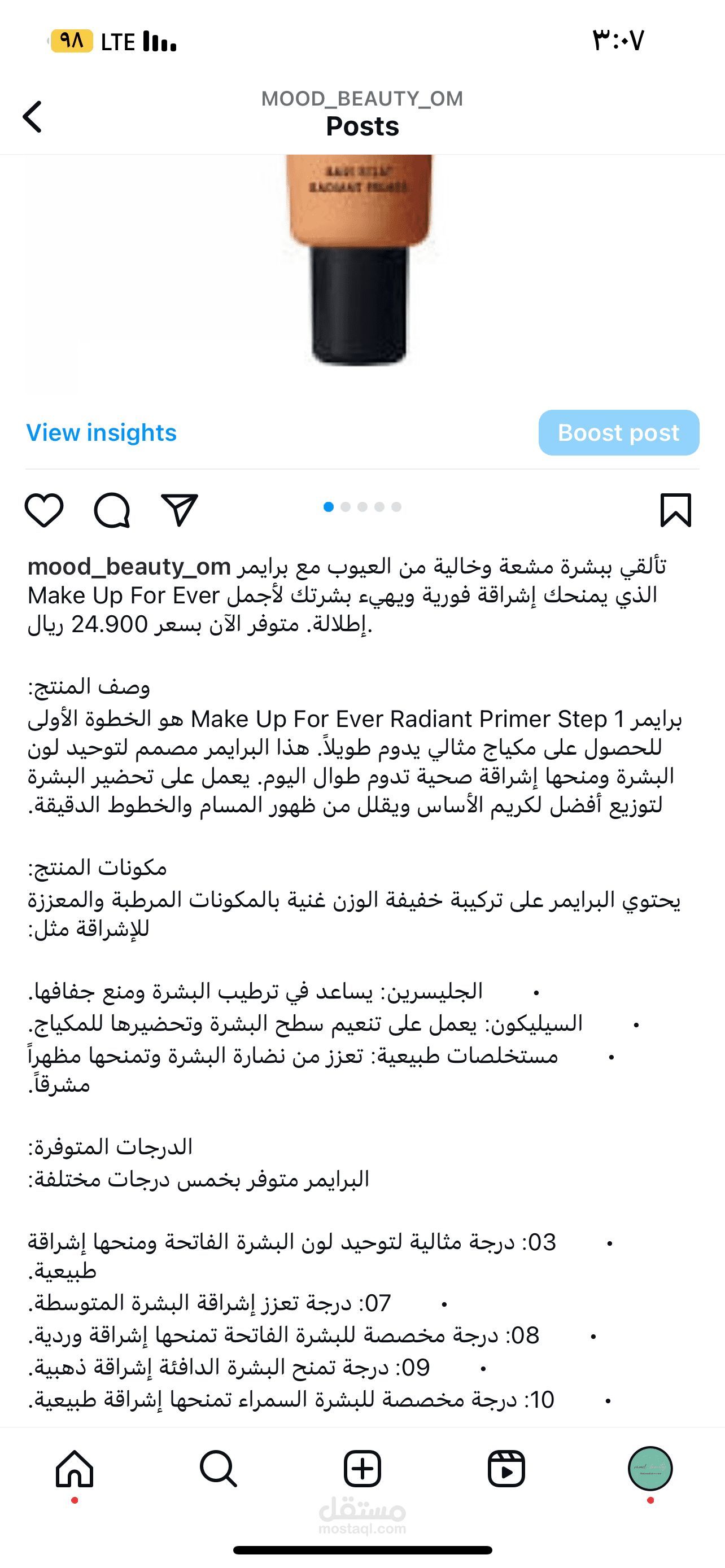The image size is (725, 1568).
Task: Open comments on this post
Action: point(112,510)
